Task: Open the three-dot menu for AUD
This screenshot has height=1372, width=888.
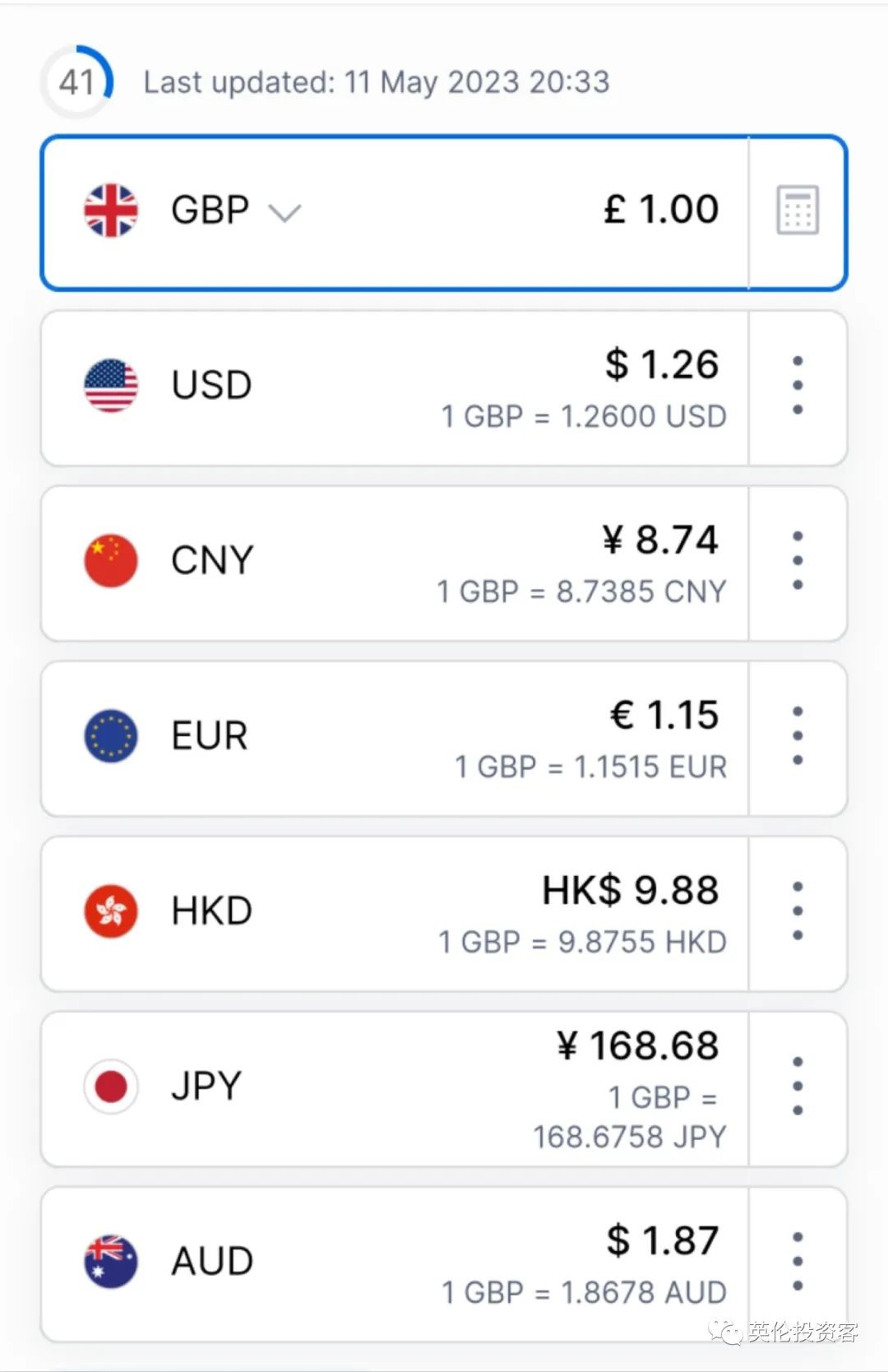Action: point(797,1262)
